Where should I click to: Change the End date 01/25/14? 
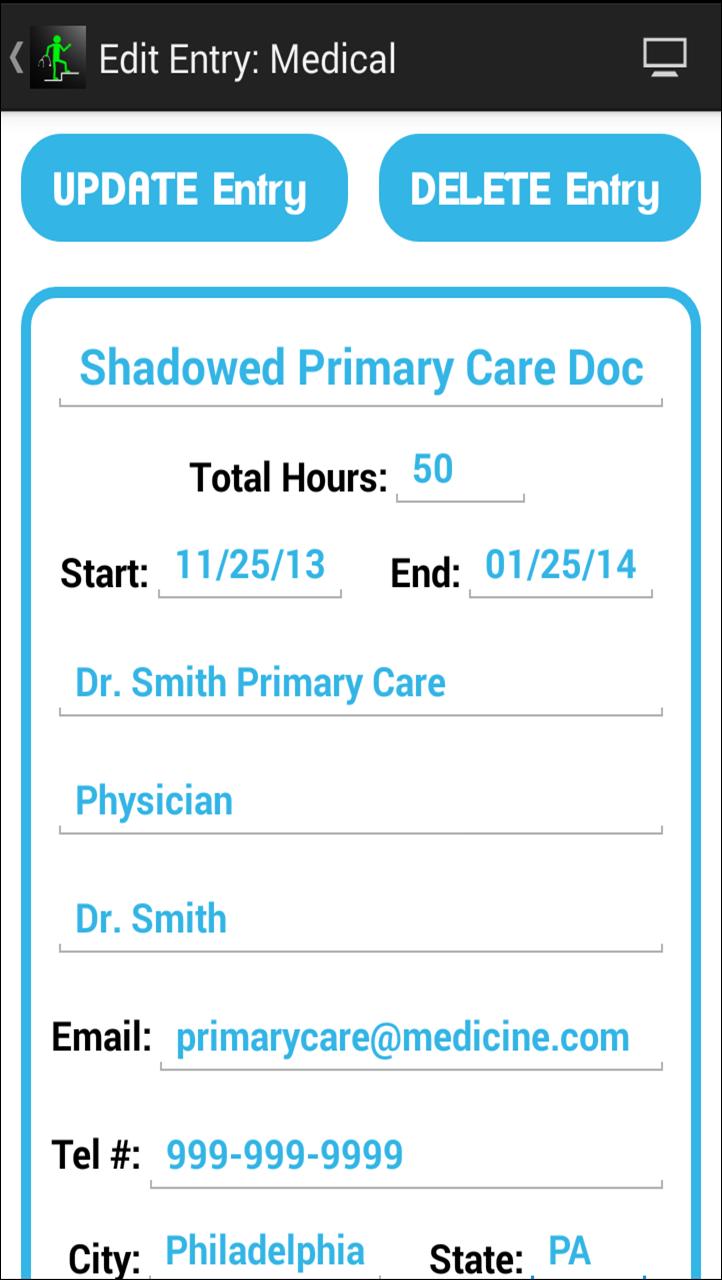coord(560,567)
